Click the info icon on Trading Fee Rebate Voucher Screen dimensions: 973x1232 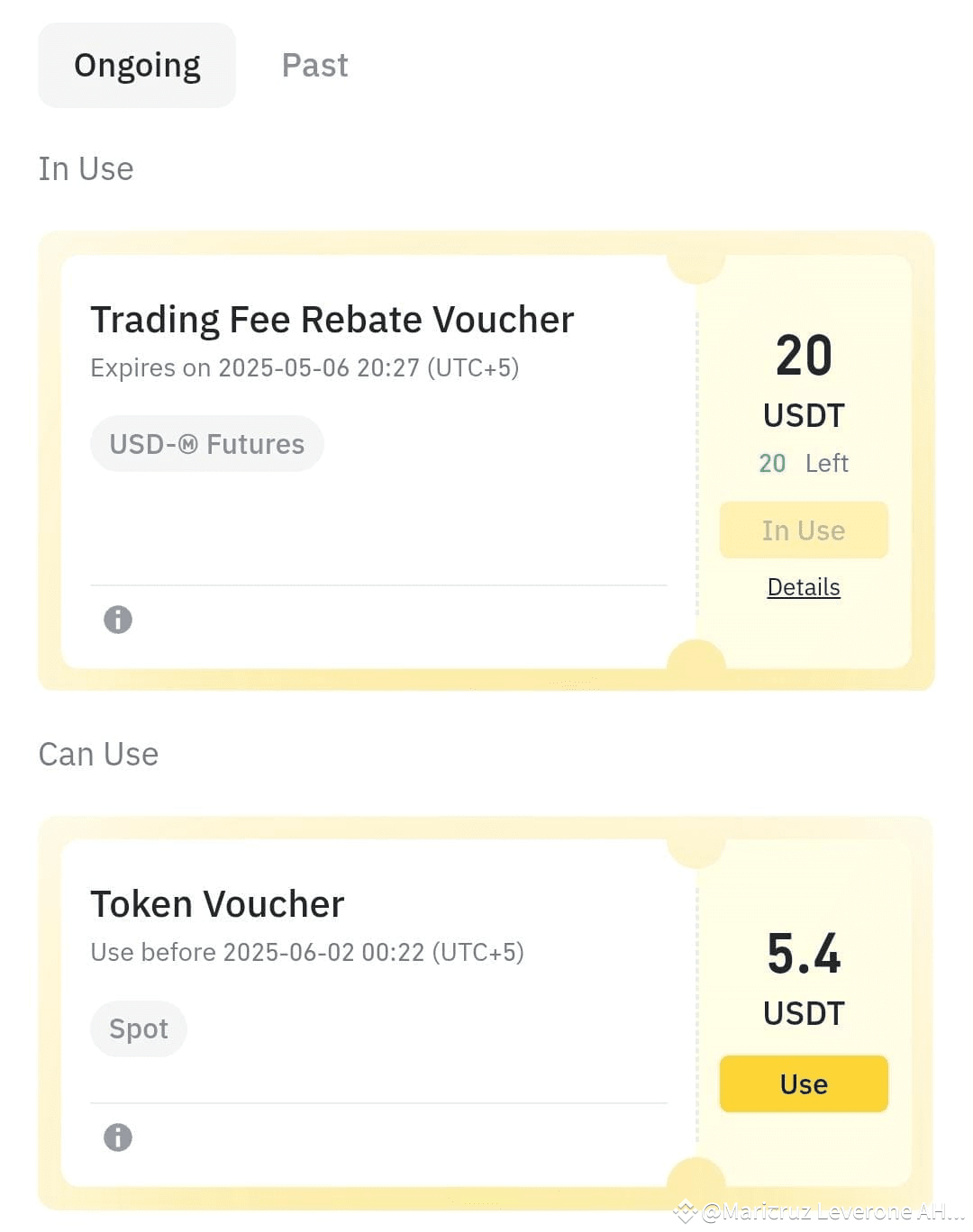pyautogui.click(x=116, y=620)
